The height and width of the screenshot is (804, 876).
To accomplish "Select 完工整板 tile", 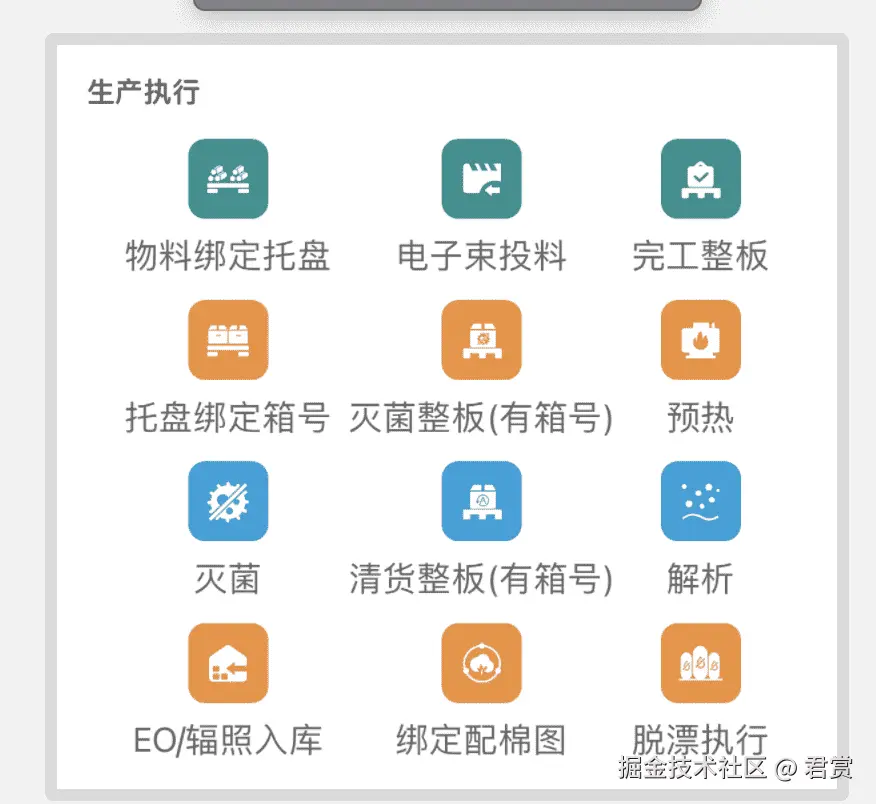I will click(700, 179).
